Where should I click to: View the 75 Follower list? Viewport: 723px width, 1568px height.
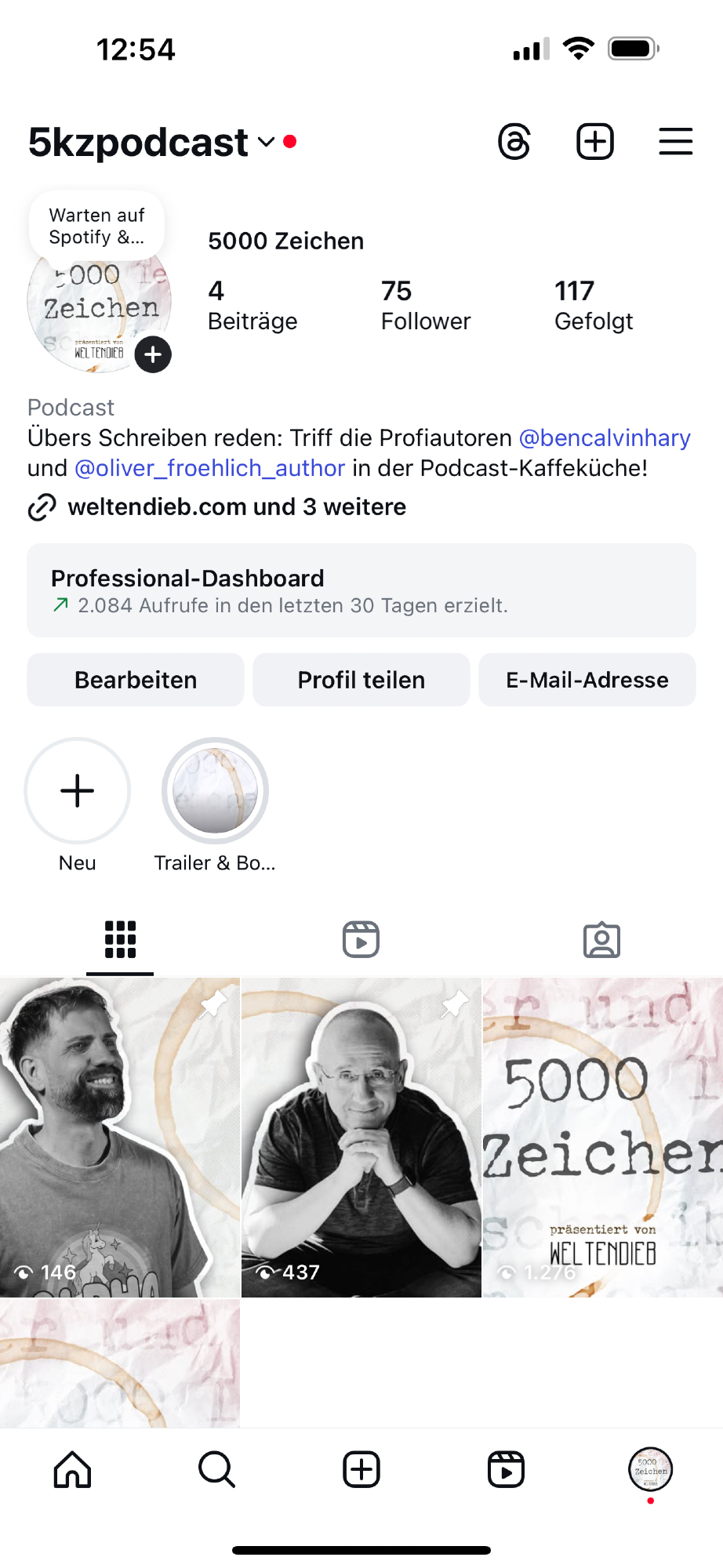pos(425,305)
